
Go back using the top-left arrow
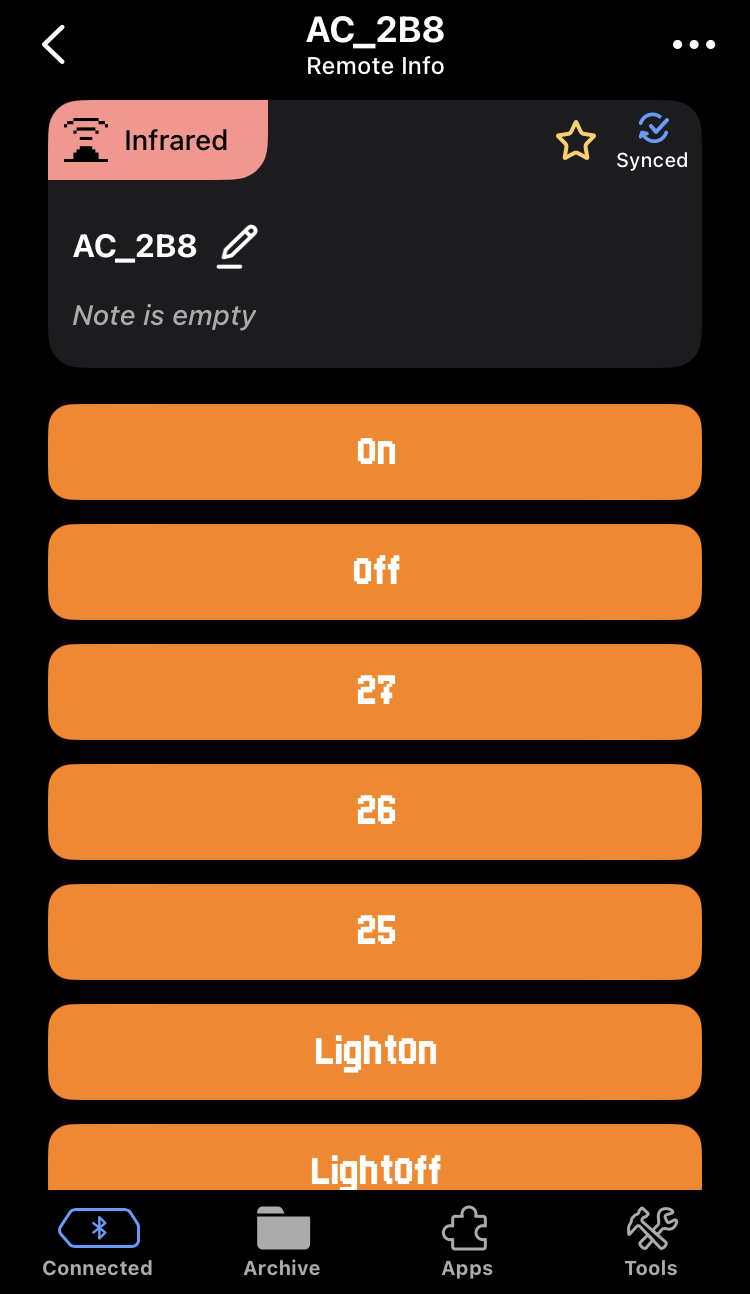(x=54, y=45)
